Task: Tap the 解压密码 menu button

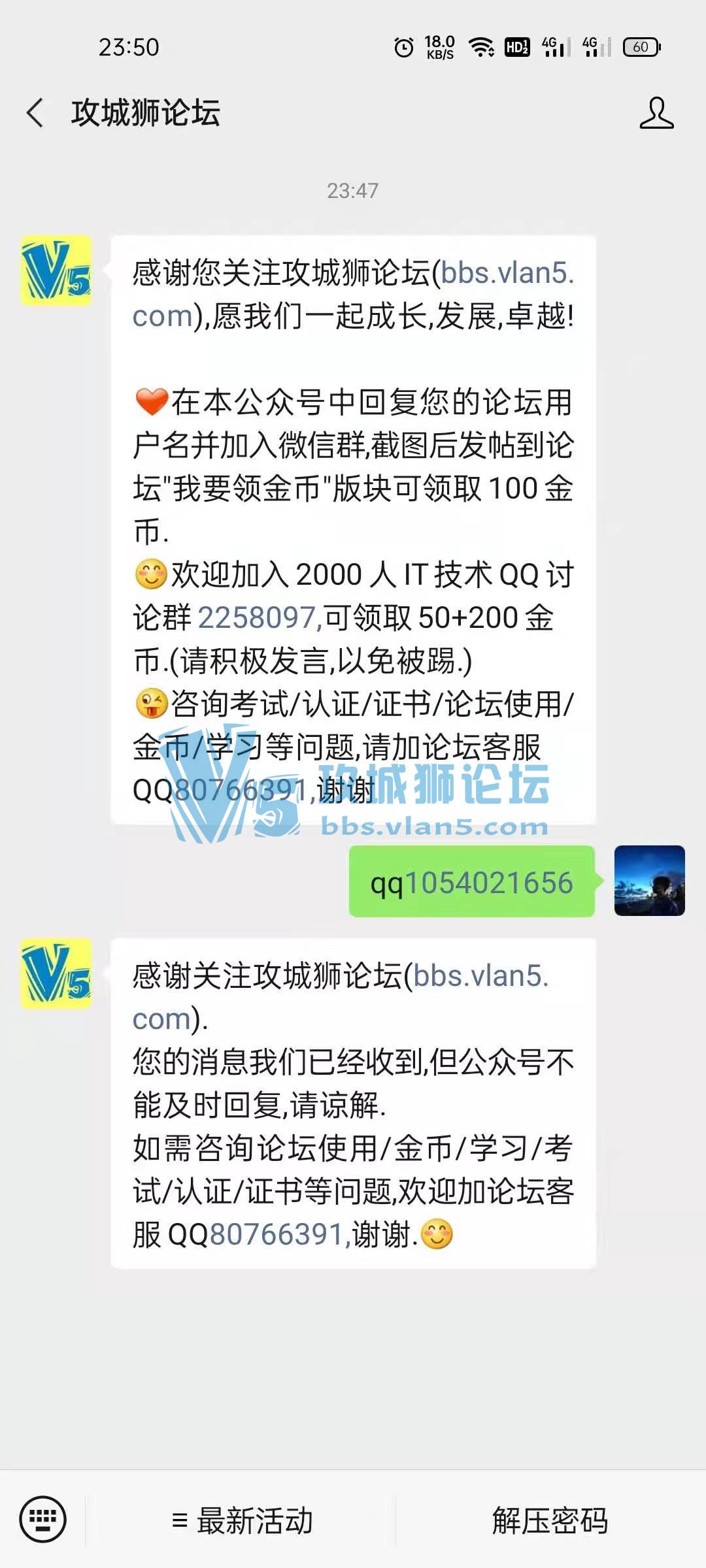Action: pyautogui.click(x=550, y=1520)
